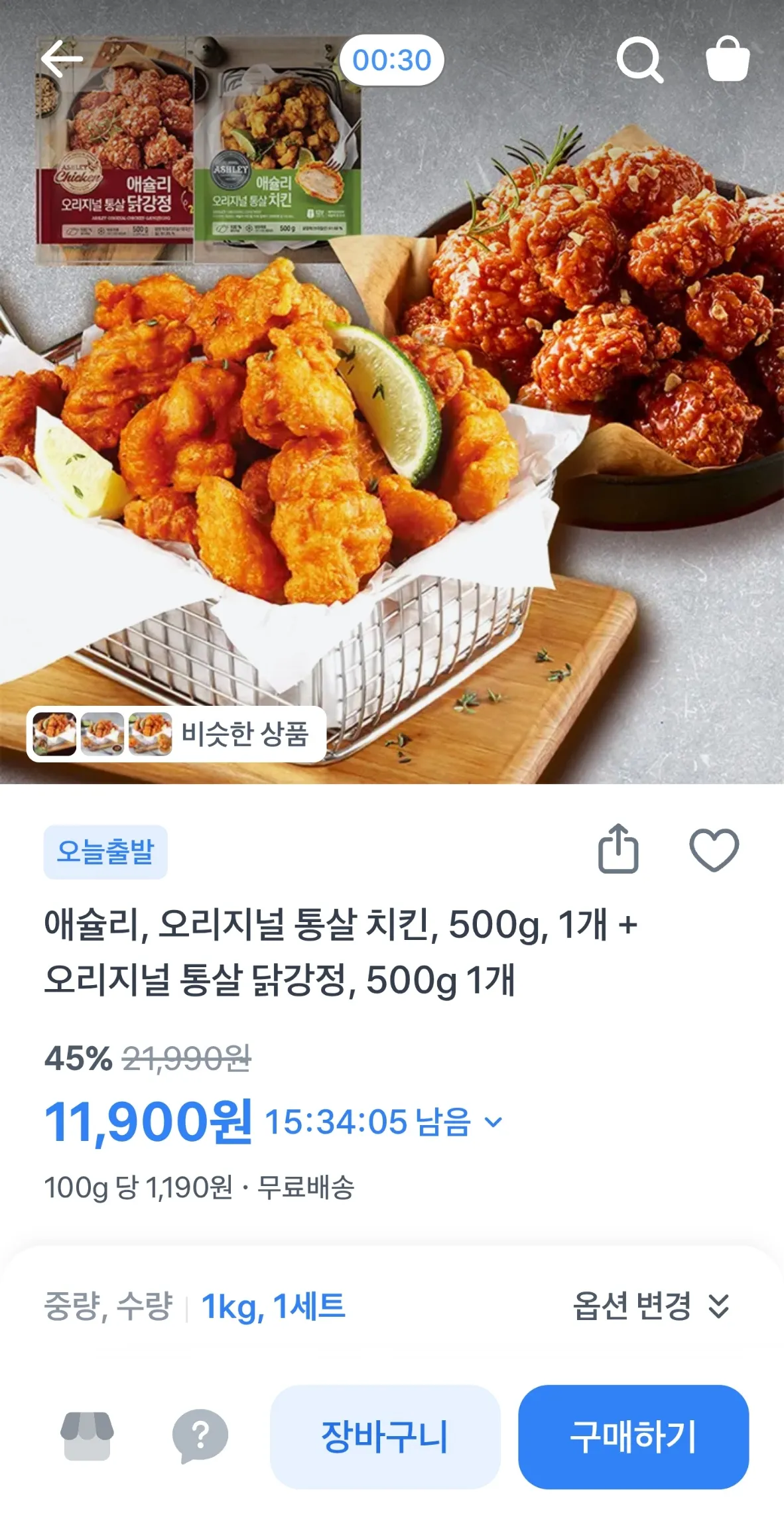Share this Ashley chicken product

[x=618, y=849]
